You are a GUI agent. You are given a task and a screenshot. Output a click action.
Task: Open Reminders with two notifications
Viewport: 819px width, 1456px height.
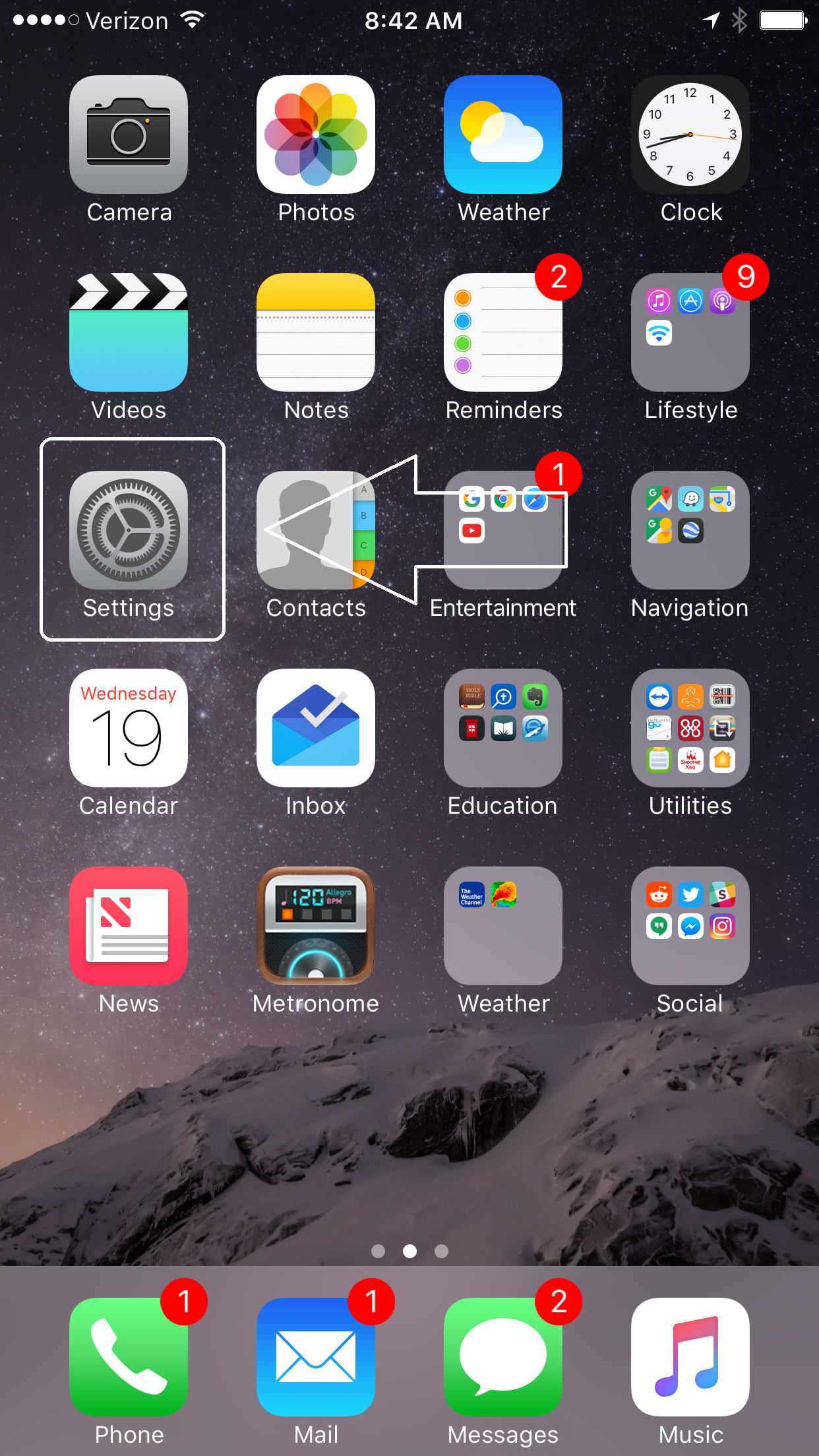pyautogui.click(x=503, y=332)
